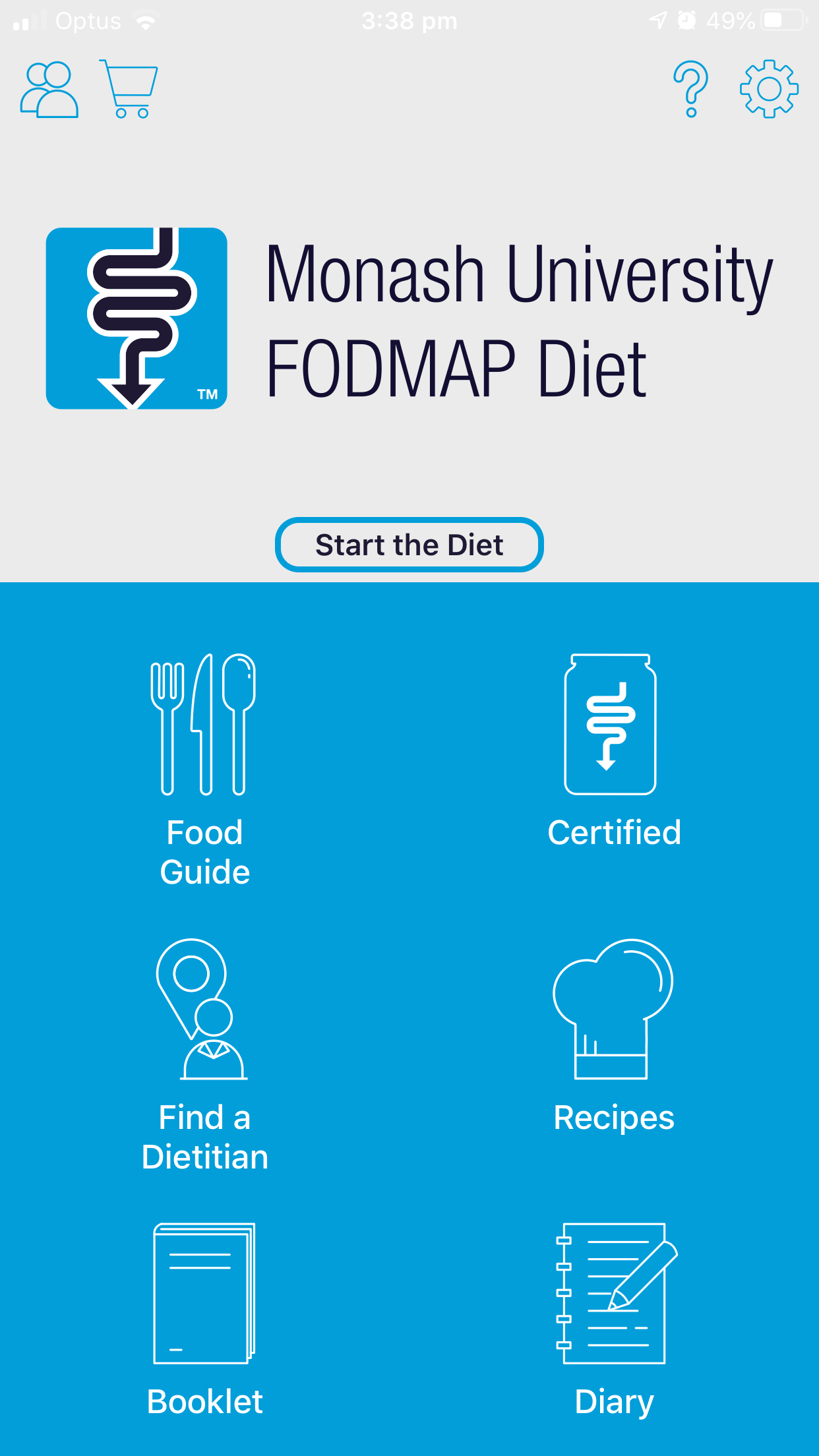Open help via the question mark
The height and width of the screenshot is (1456, 819).
click(x=690, y=89)
